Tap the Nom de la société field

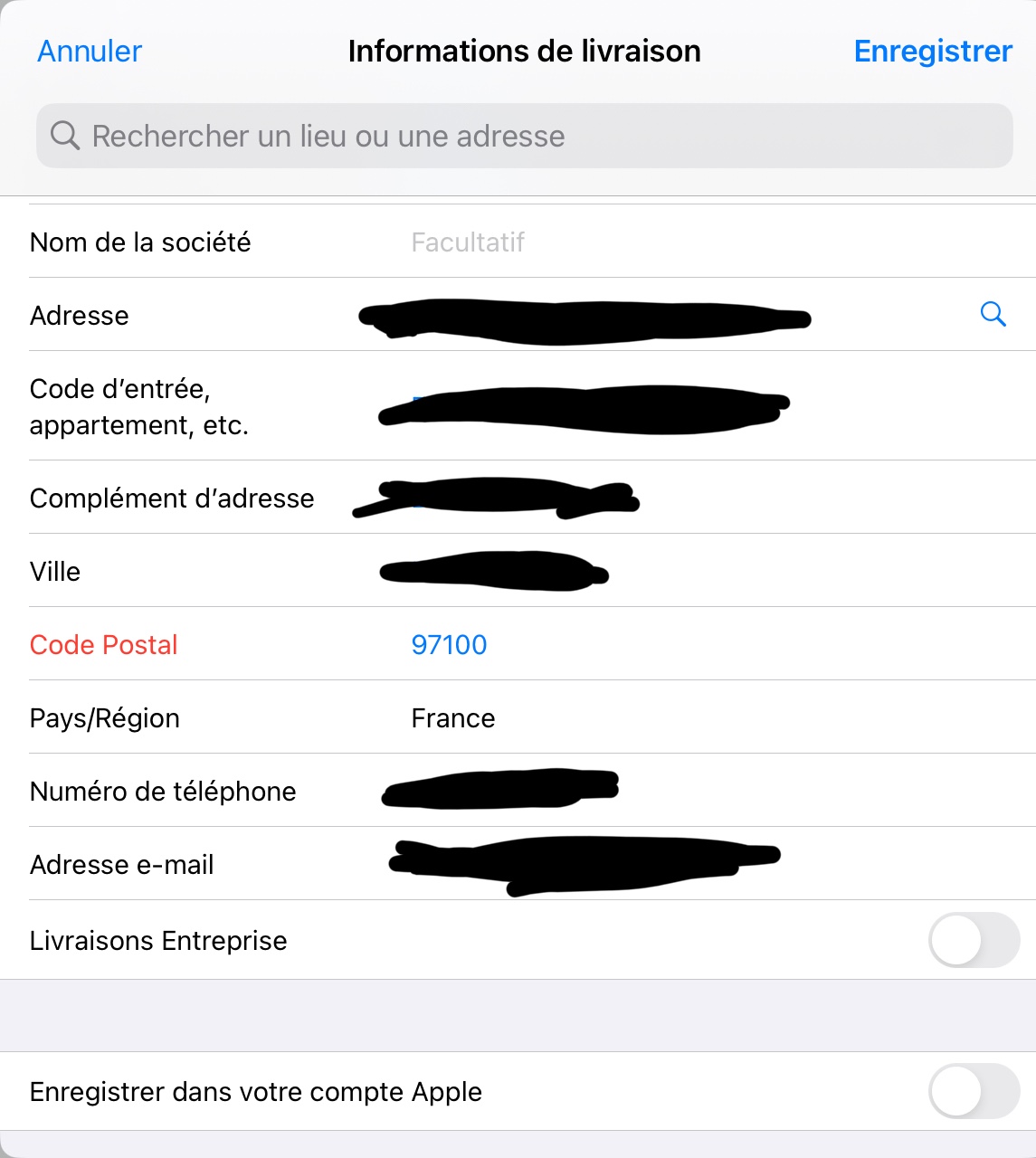pyautogui.click(x=633, y=242)
